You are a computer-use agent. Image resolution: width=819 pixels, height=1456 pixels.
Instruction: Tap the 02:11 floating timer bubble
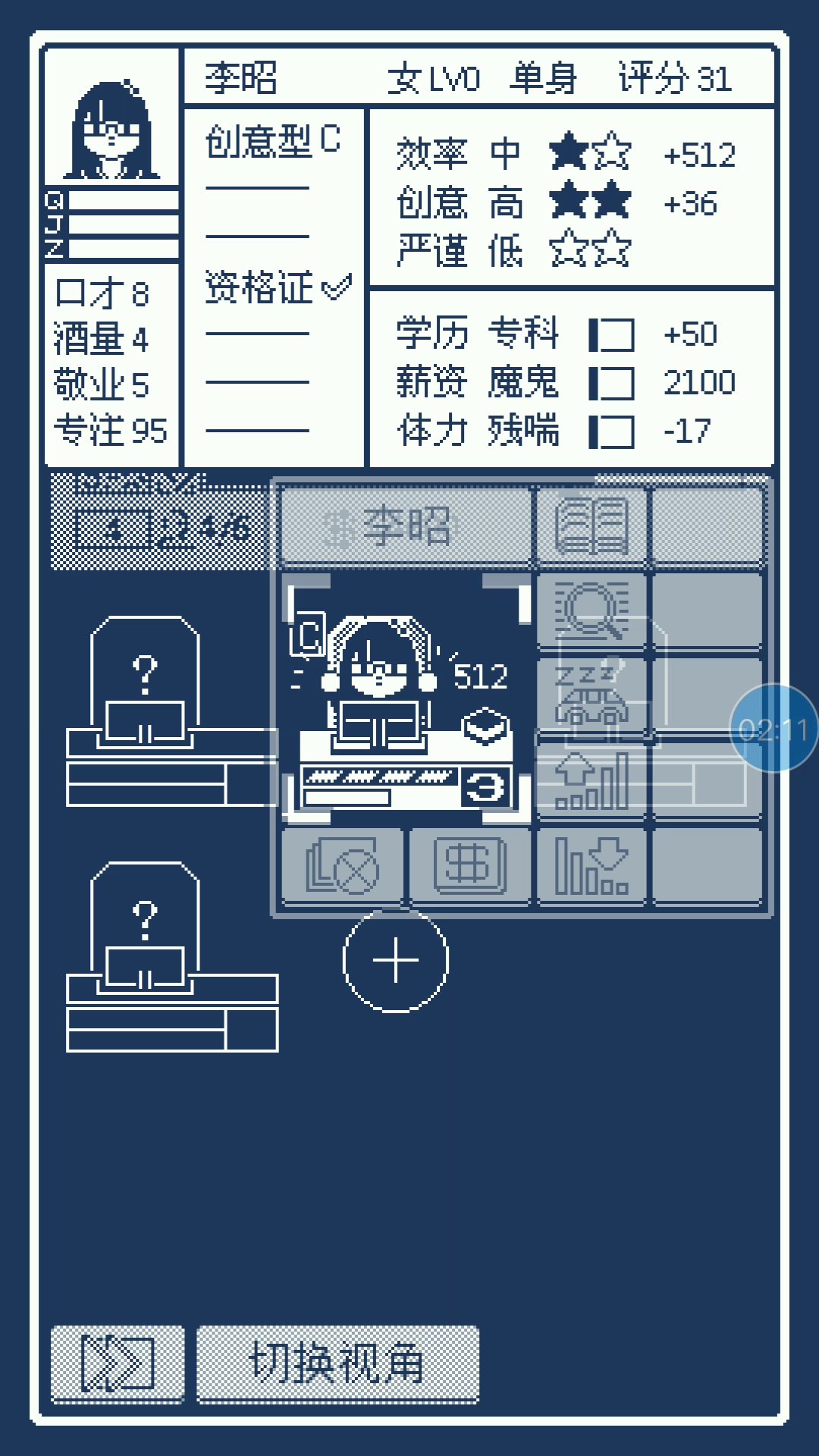point(773,729)
